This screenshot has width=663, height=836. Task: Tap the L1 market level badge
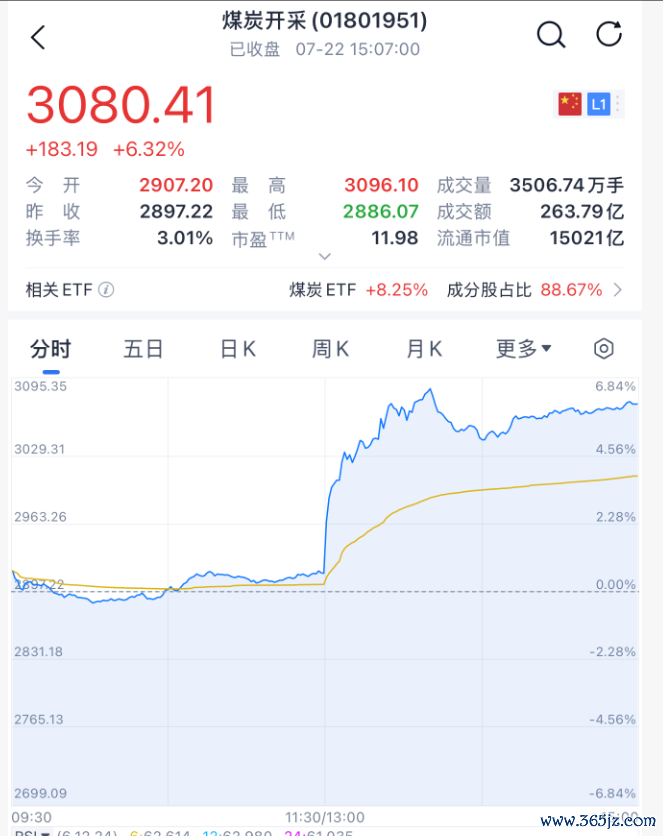[x=598, y=103]
